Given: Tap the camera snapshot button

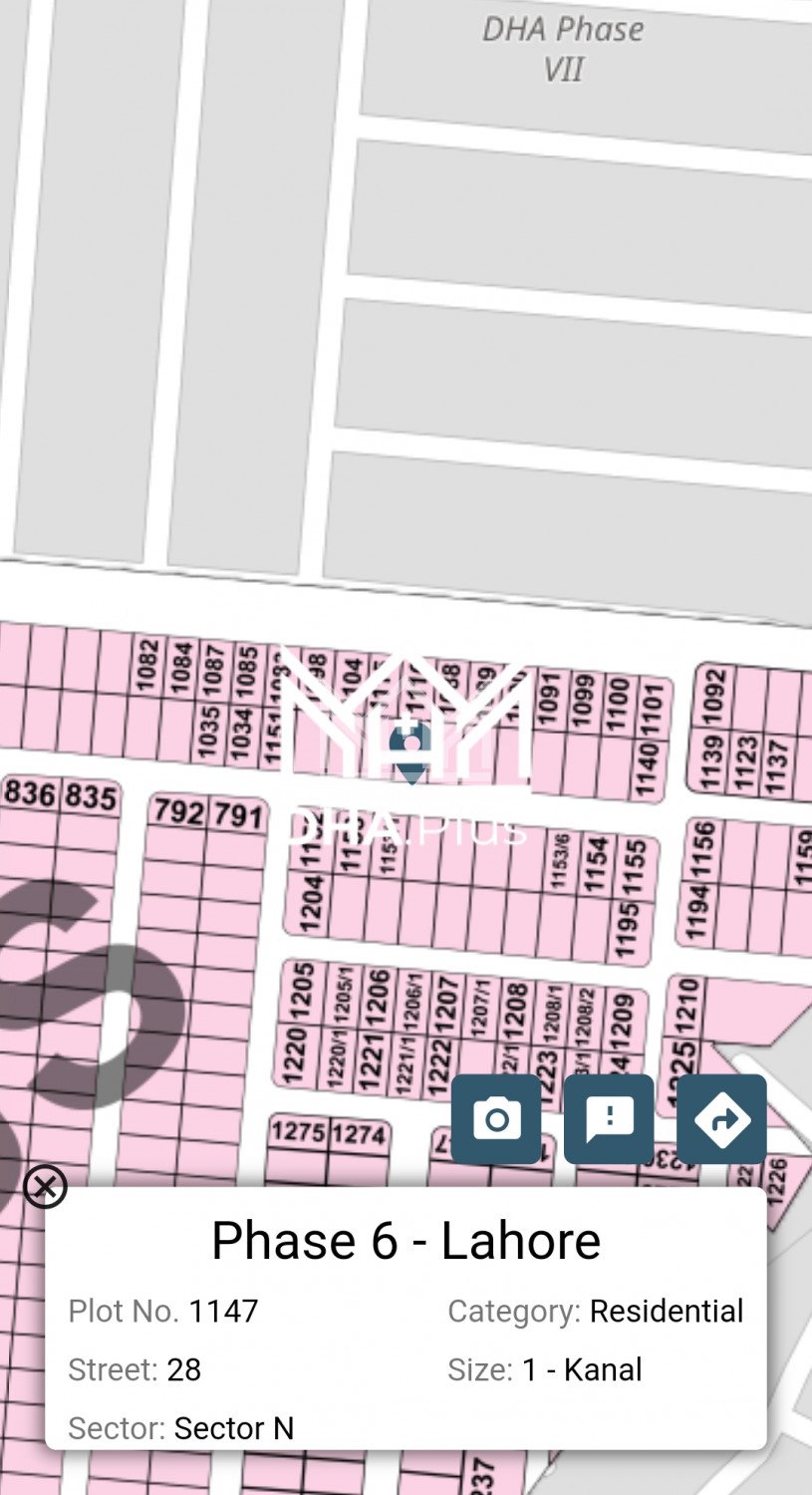Looking at the screenshot, I should [496, 1119].
